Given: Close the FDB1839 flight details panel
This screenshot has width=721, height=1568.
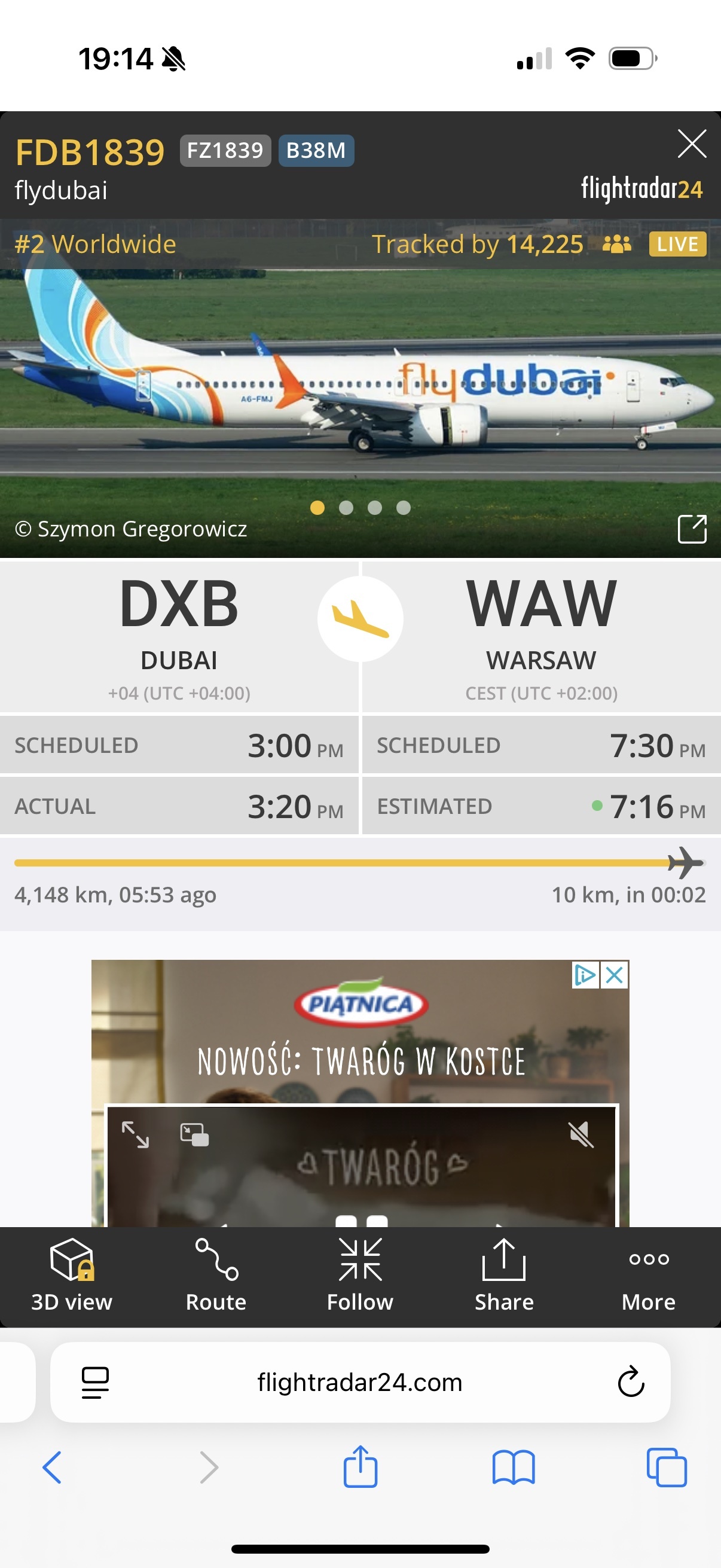Looking at the screenshot, I should (691, 144).
